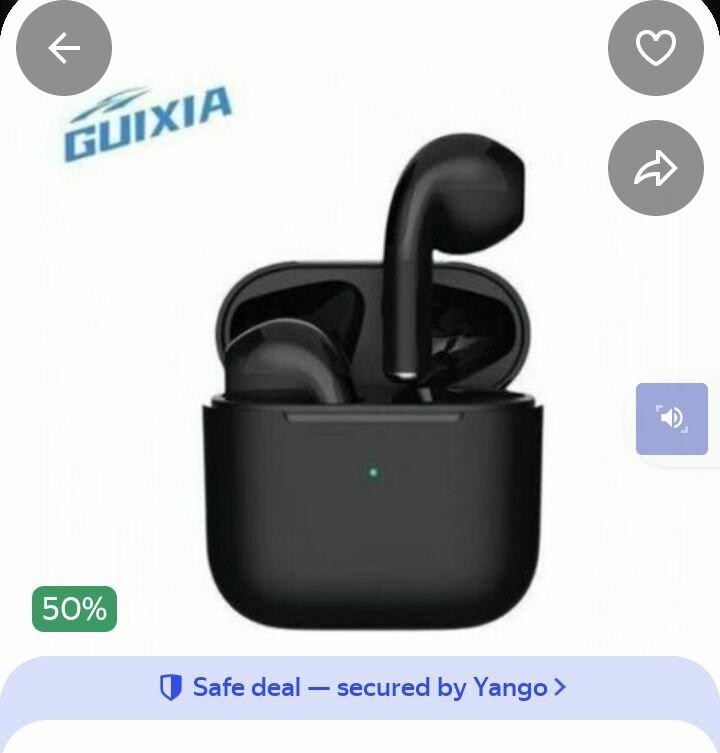Share this earbuds listing

(x=656, y=168)
